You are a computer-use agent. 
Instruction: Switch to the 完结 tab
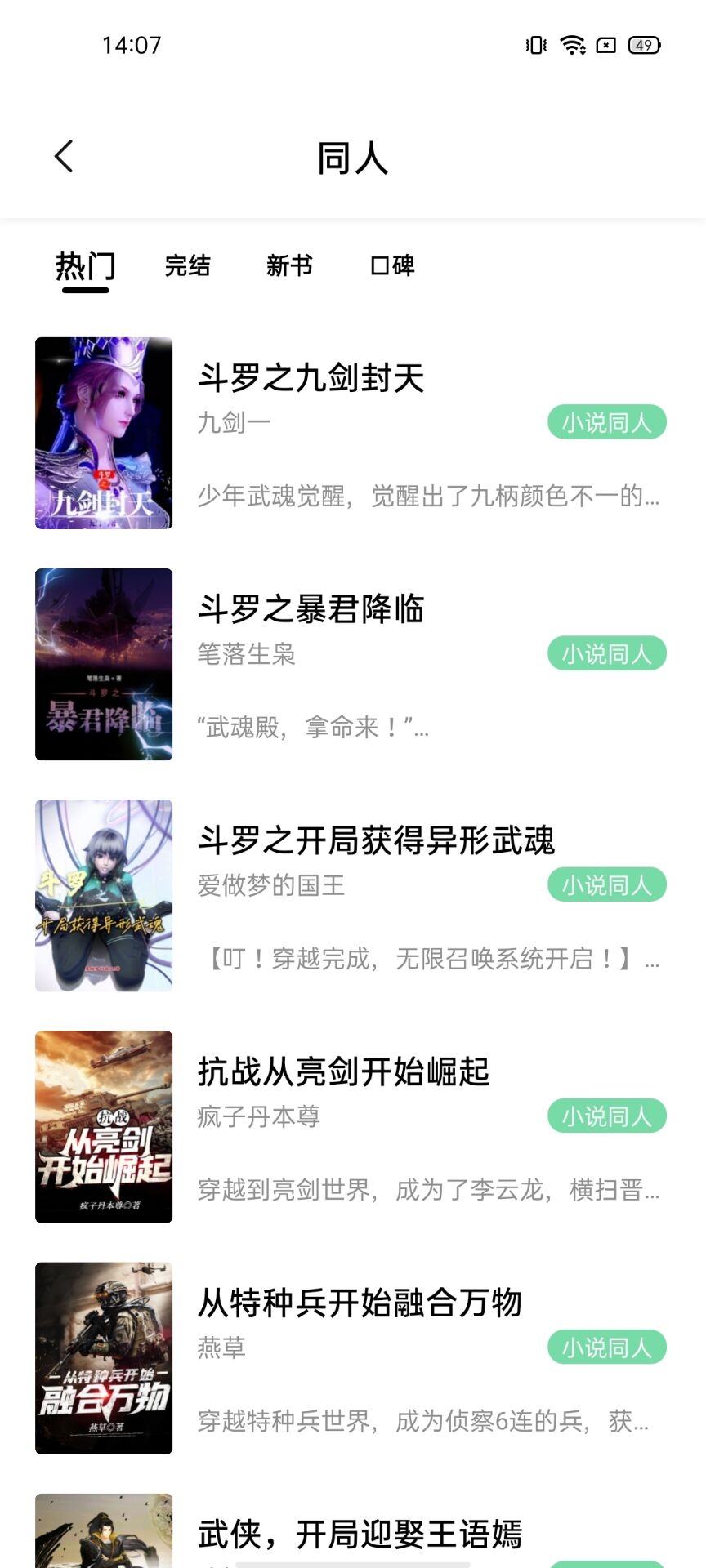[x=188, y=266]
